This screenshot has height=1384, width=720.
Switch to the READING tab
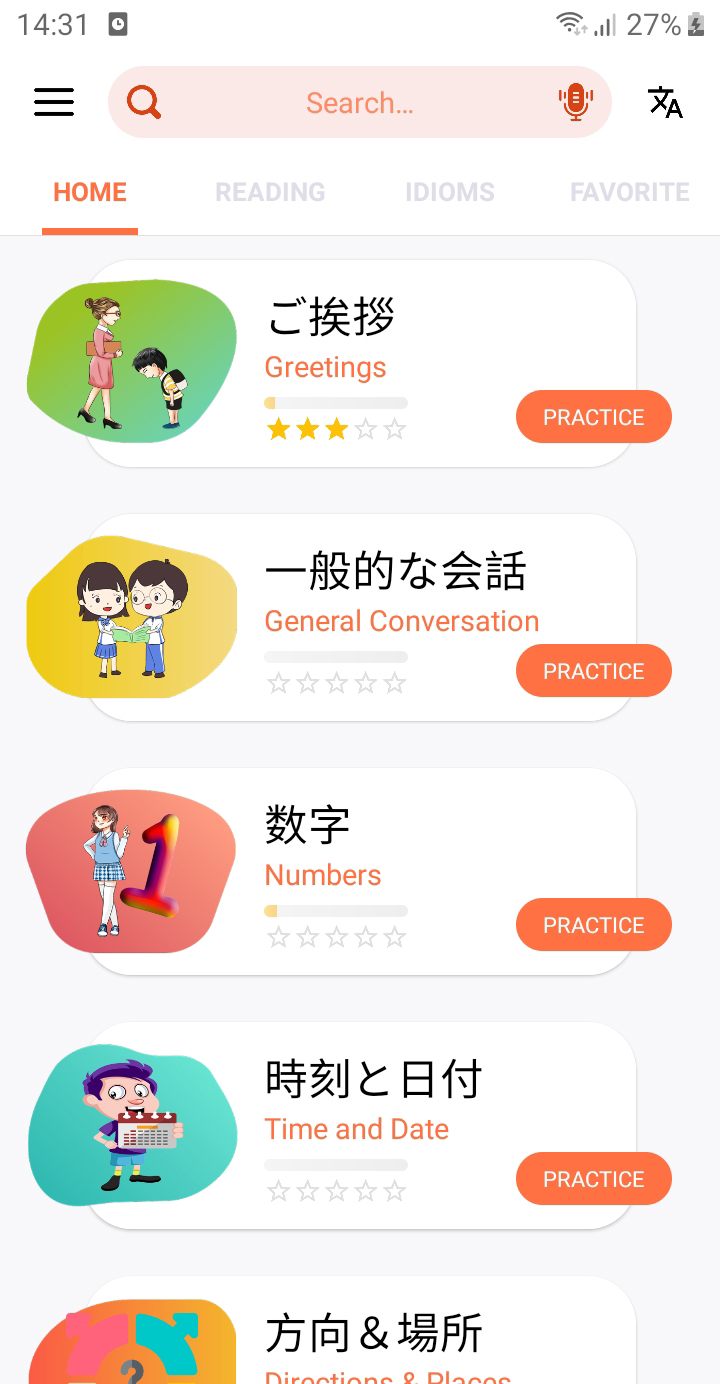tap(270, 191)
